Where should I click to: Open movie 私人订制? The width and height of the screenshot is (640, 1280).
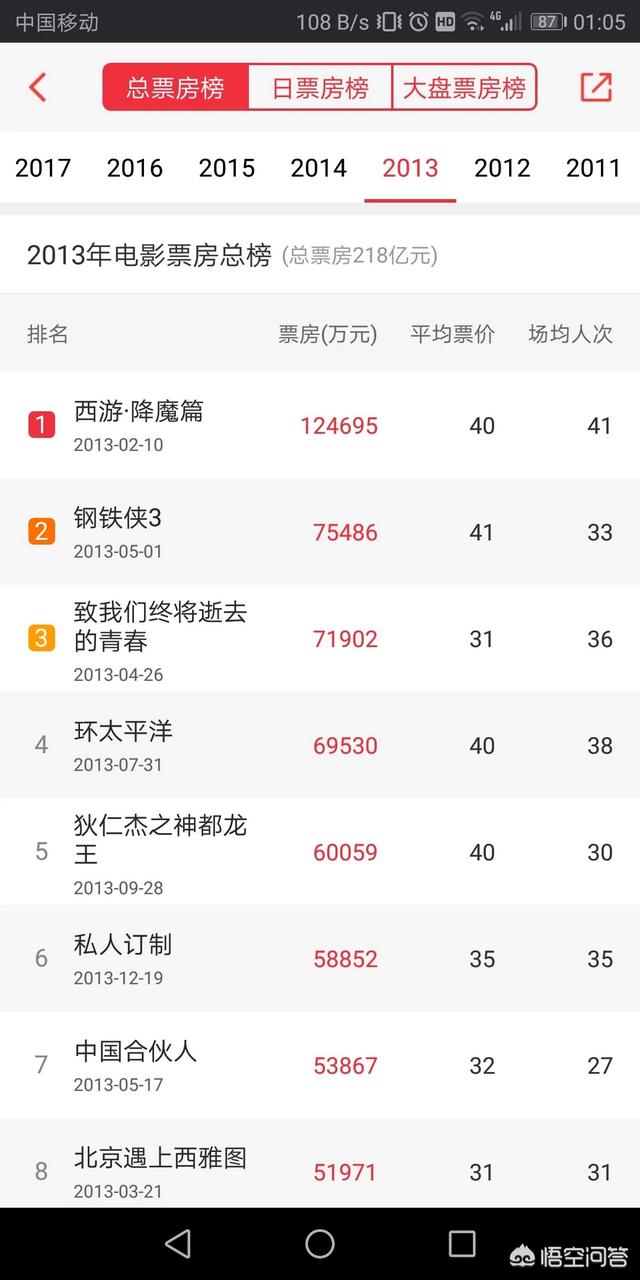coord(320,958)
